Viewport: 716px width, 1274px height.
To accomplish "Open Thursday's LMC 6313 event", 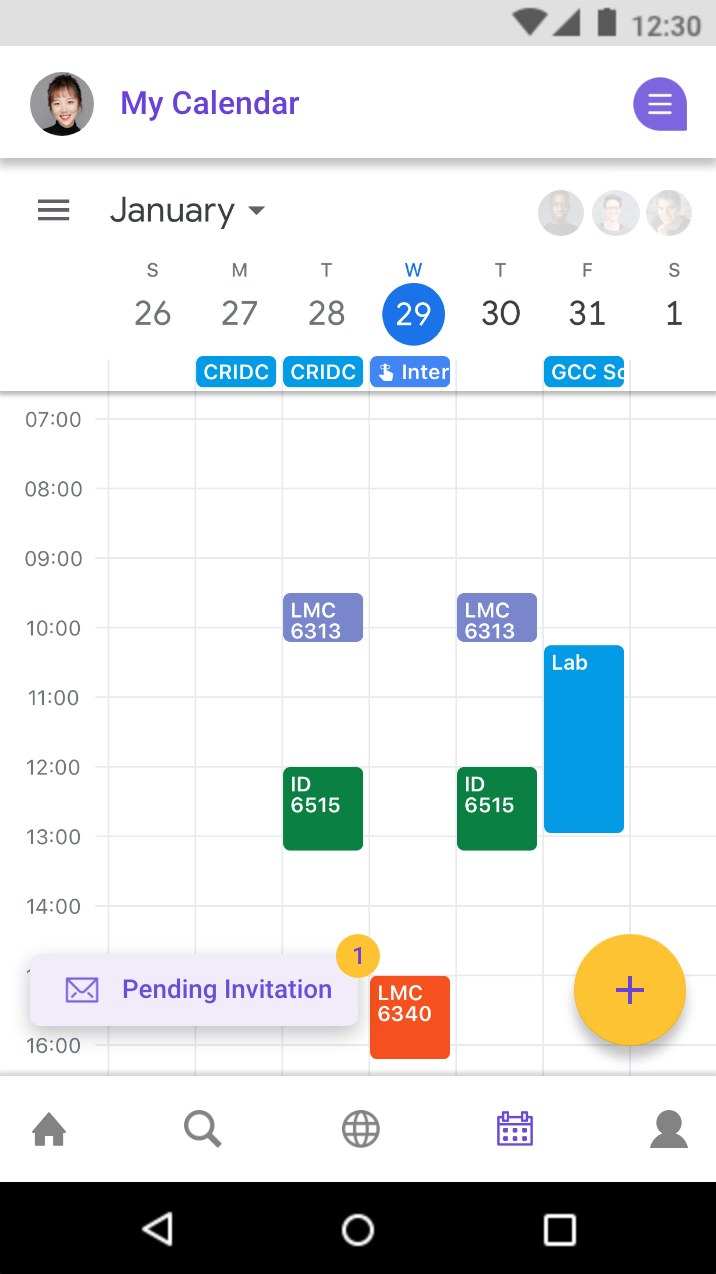I will pyautogui.click(x=497, y=617).
